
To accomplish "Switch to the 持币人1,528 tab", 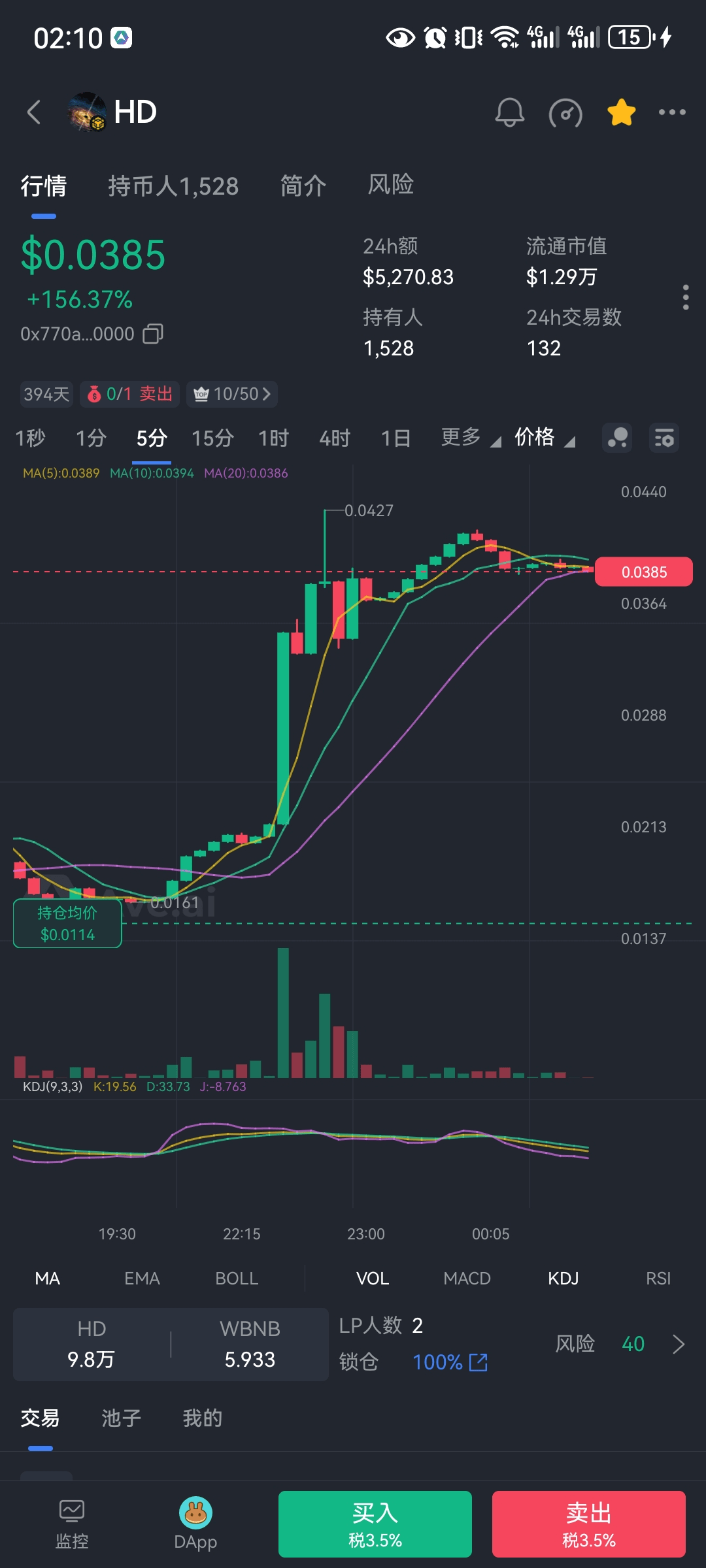I will tap(173, 186).
